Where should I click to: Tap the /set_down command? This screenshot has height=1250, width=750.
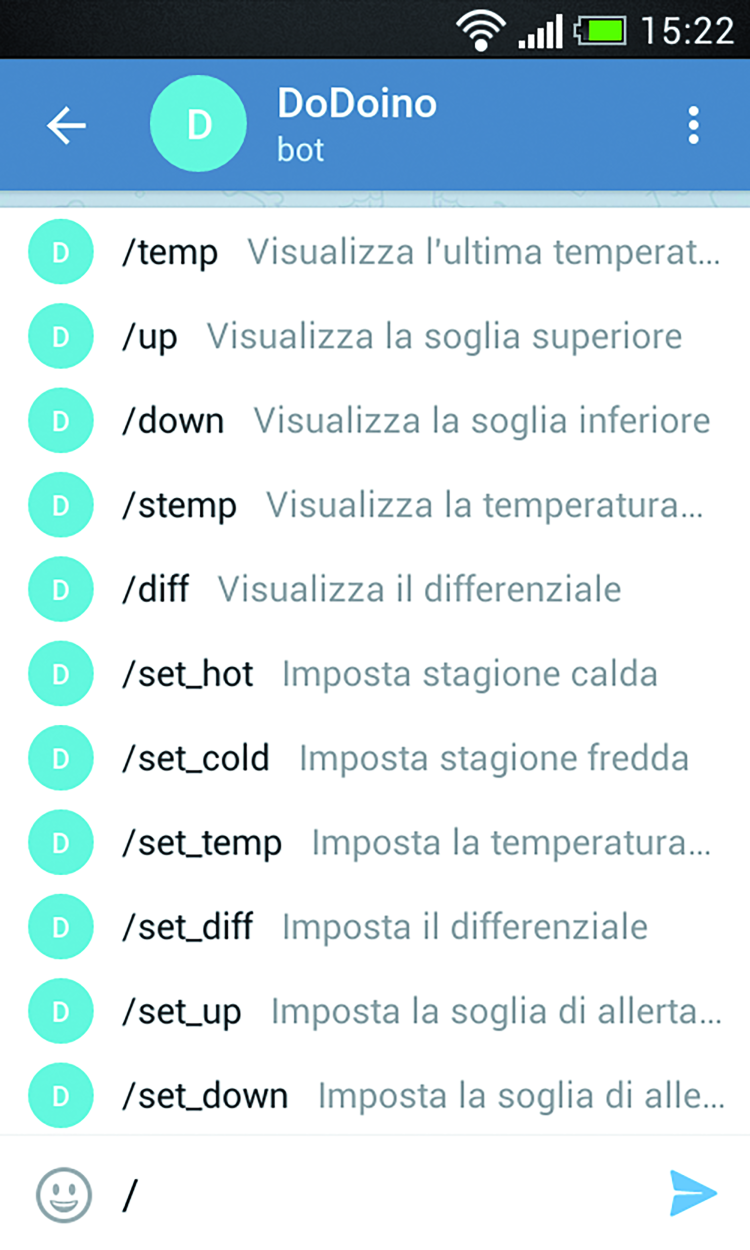click(x=375, y=1095)
